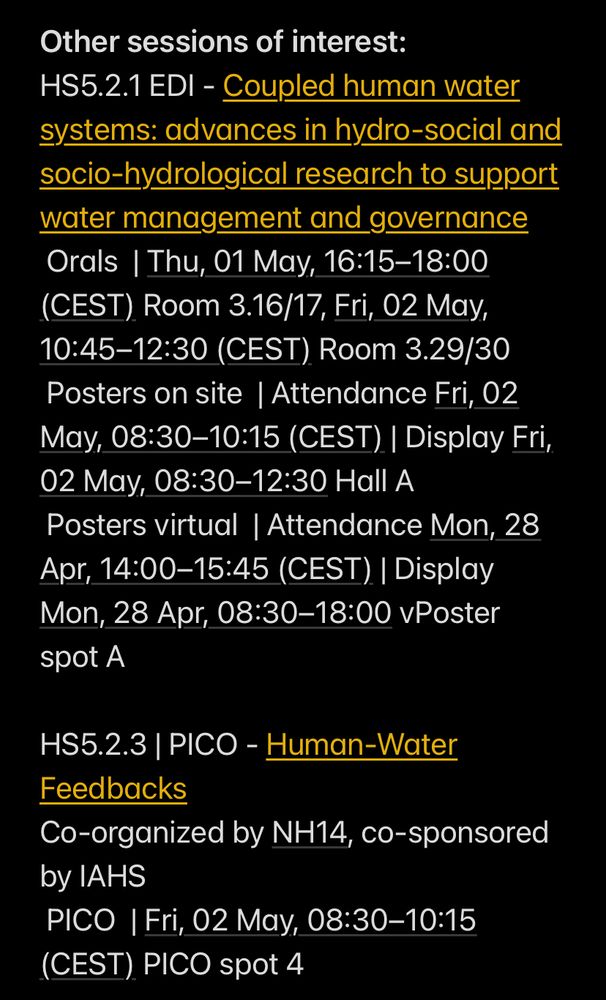Select the Mon, 28 Apr, 08:30–18:00 display date
Viewport: 606px width, 1000px height.
click(x=216, y=614)
